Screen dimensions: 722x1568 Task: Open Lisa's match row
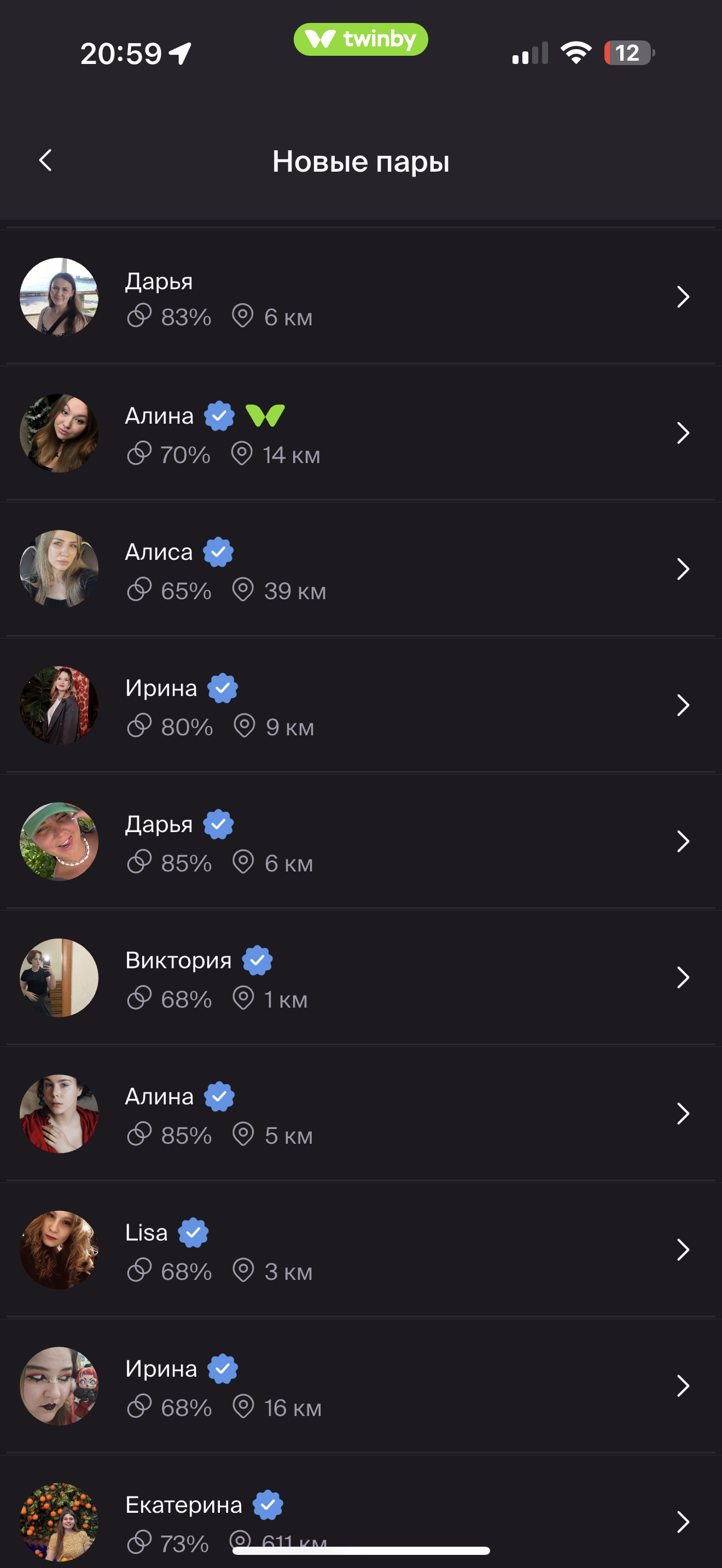[x=360, y=1250]
